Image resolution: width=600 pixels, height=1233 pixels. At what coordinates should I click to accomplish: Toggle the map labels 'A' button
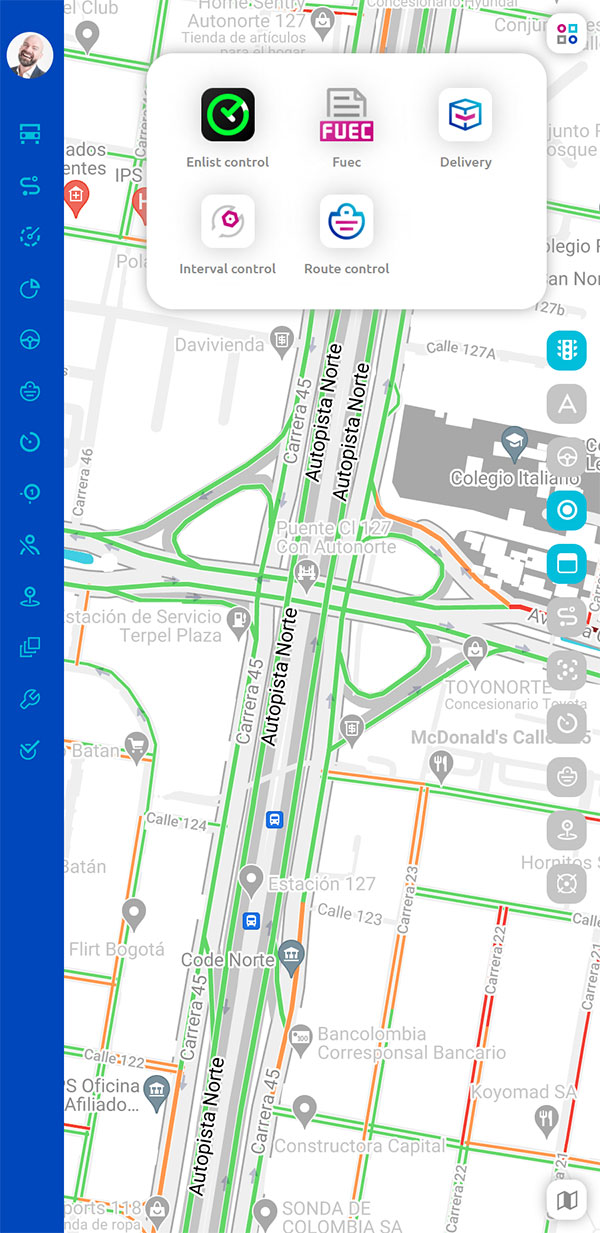tap(567, 404)
